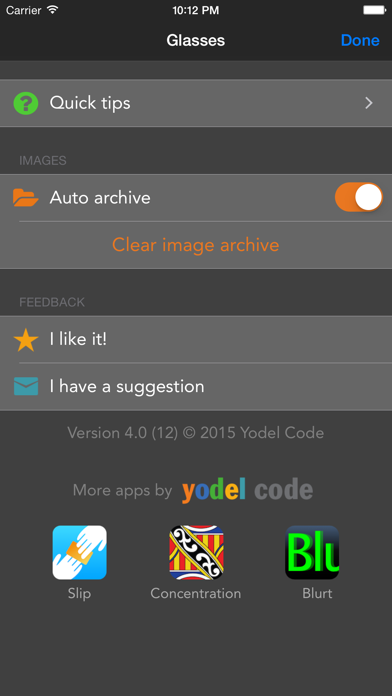Tap Clear image archive
392x696 pixels.
click(196, 245)
